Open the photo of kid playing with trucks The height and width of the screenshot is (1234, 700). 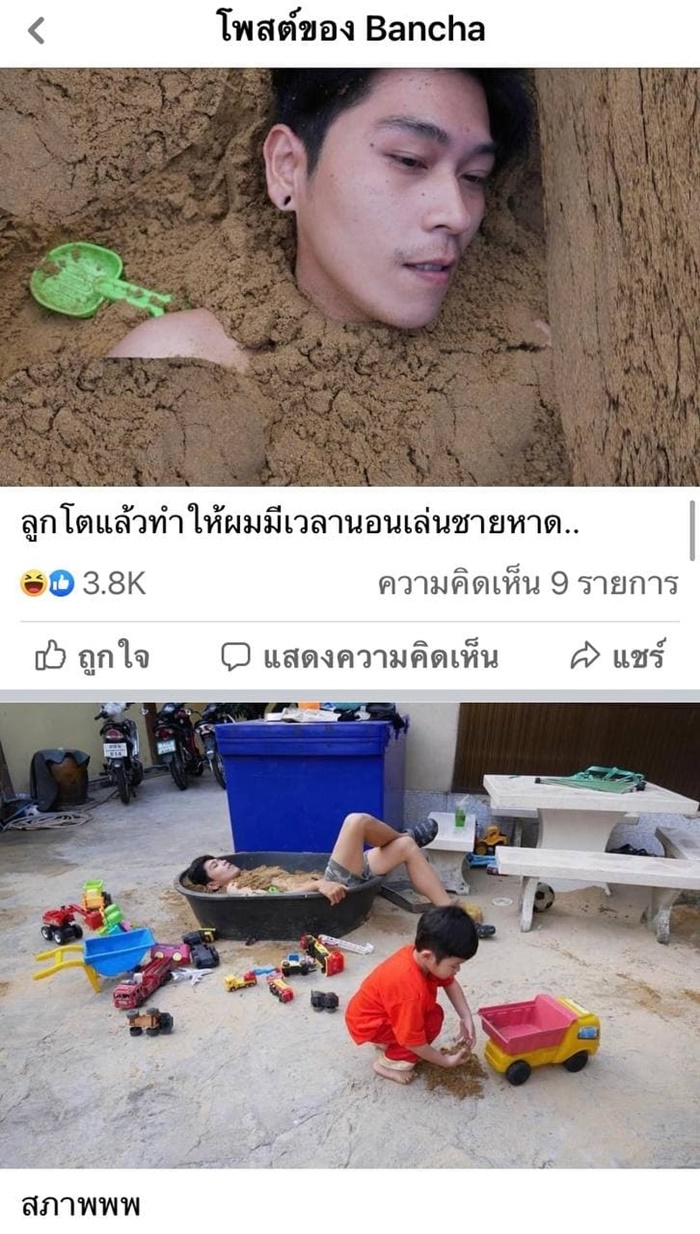pyautogui.click(x=350, y=934)
